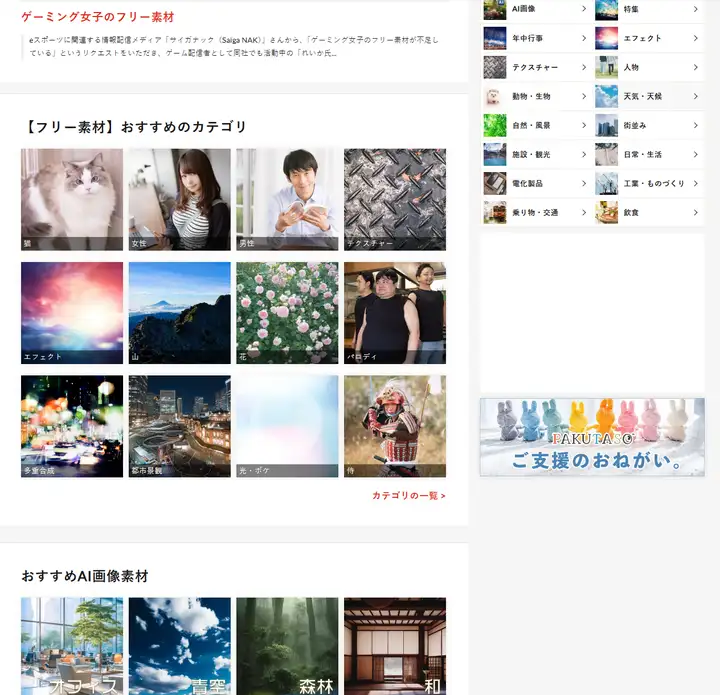The image size is (720, 695).
Task: Open the ゲーミング女子のフリー素材 article link
Action: (98, 17)
